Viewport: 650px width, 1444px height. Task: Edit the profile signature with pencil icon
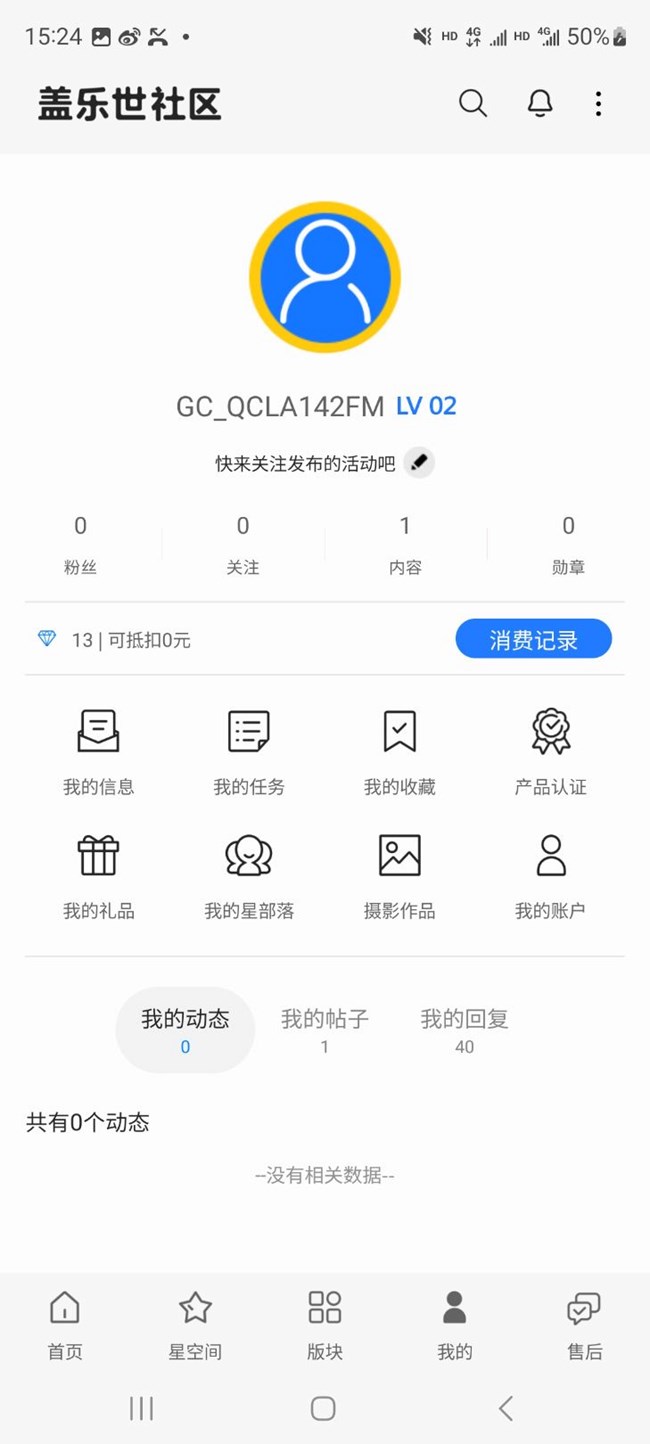420,463
